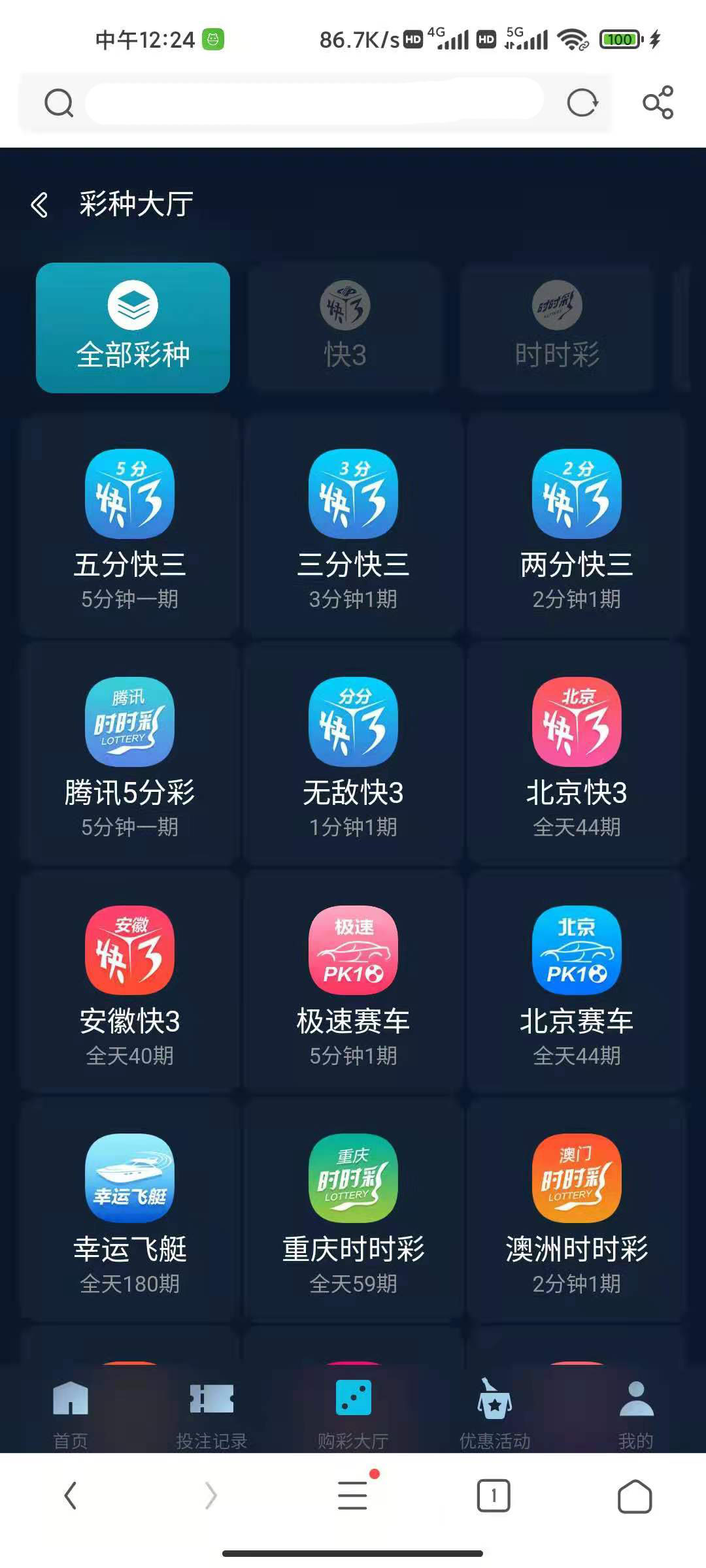Open the 三分快三 game
This screenshot has height=1568, width=706.
(x=353, y=527)
